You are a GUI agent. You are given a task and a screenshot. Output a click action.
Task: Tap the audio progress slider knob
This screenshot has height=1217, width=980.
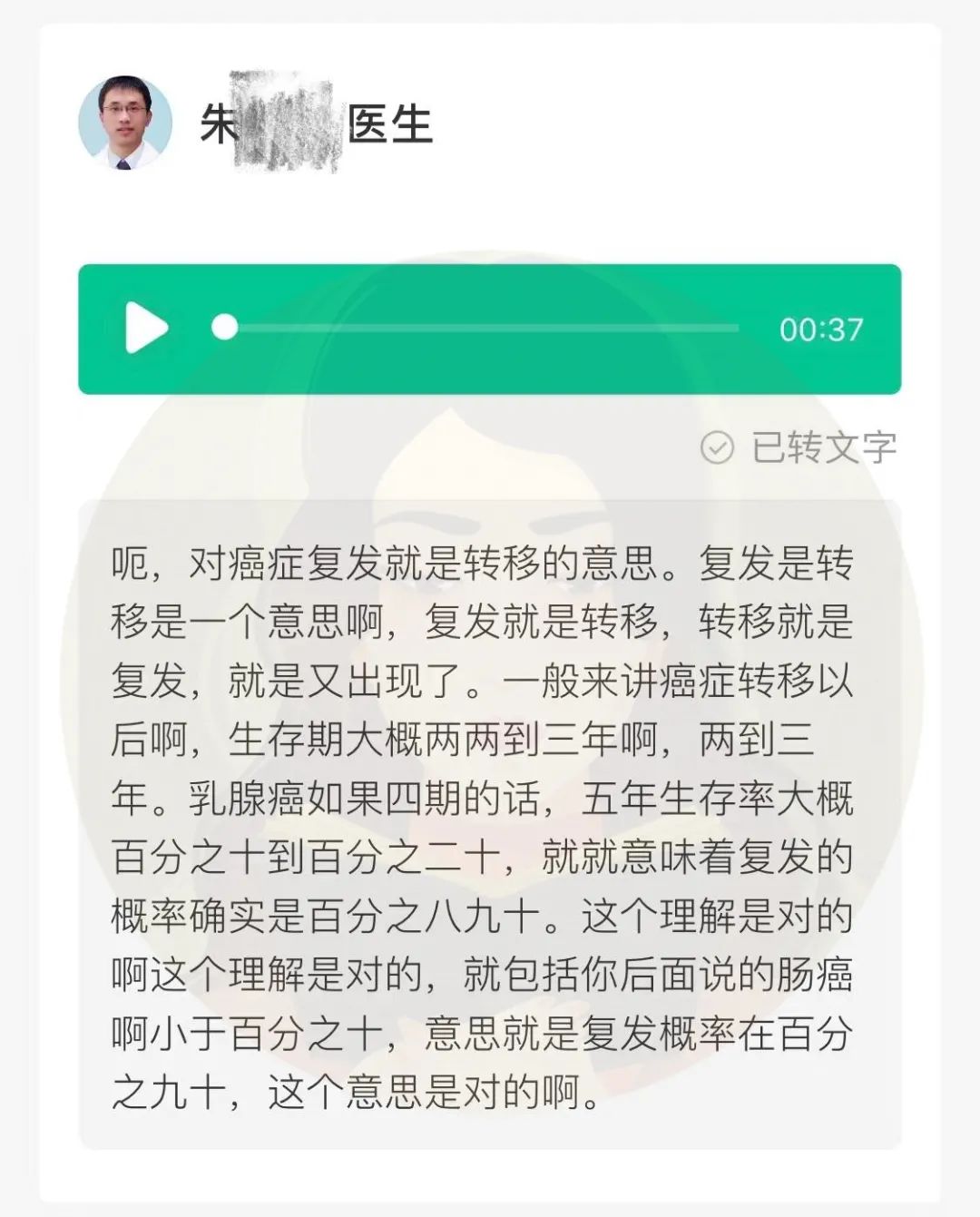(x=224, y=327)
